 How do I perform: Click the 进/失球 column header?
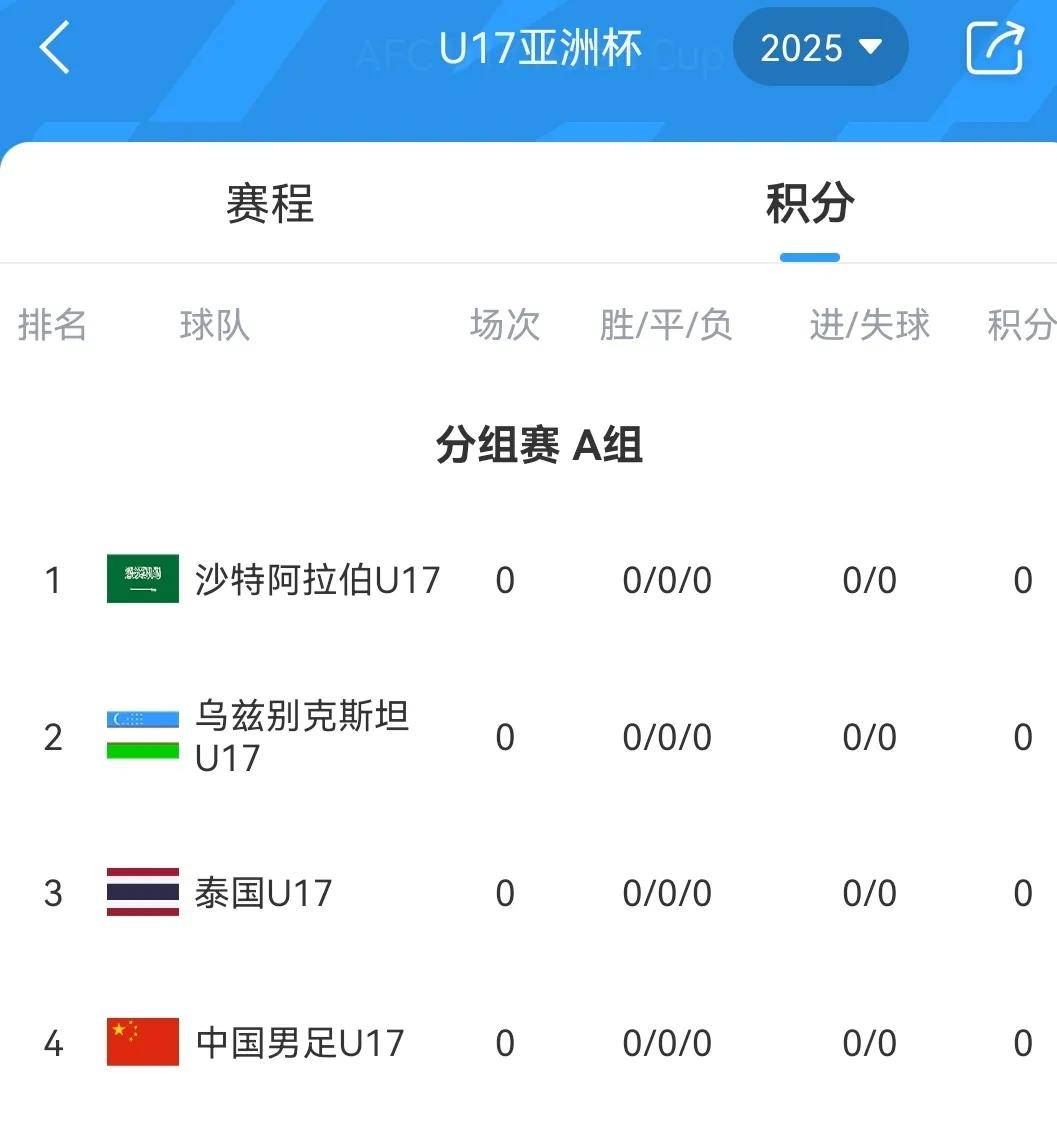(869, 325)
